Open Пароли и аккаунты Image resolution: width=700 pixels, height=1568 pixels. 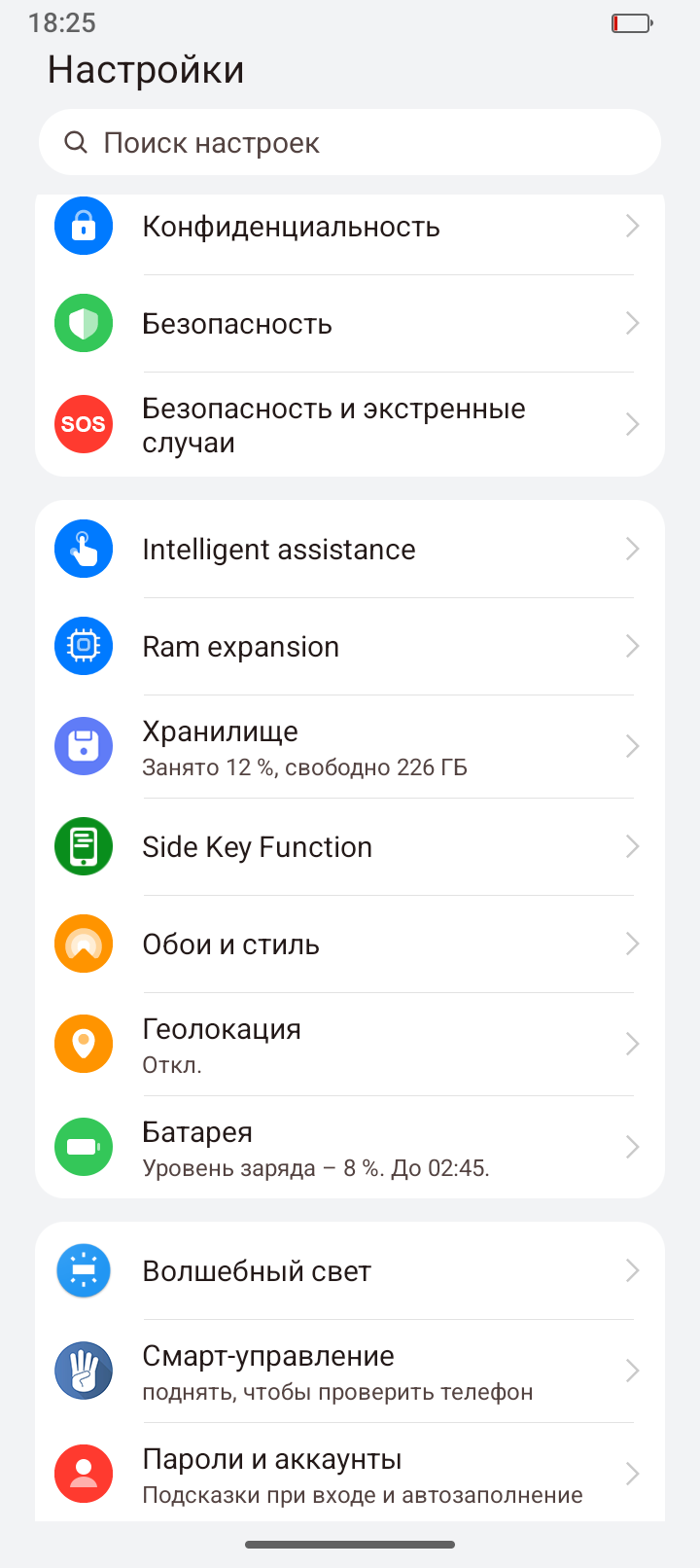tap(350, 1474)
